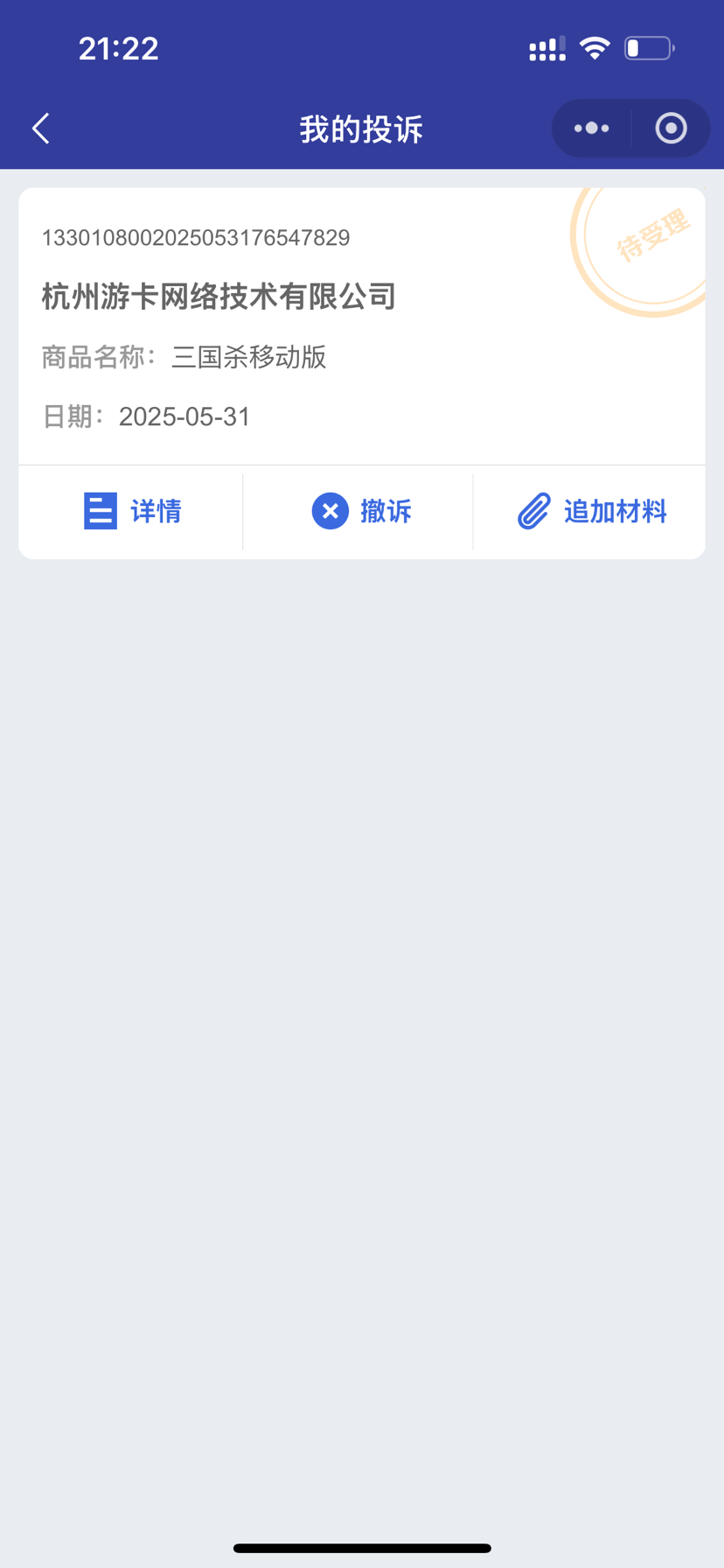
Task: Add supplementary materials via 追加材料
Action: (592, 511)
